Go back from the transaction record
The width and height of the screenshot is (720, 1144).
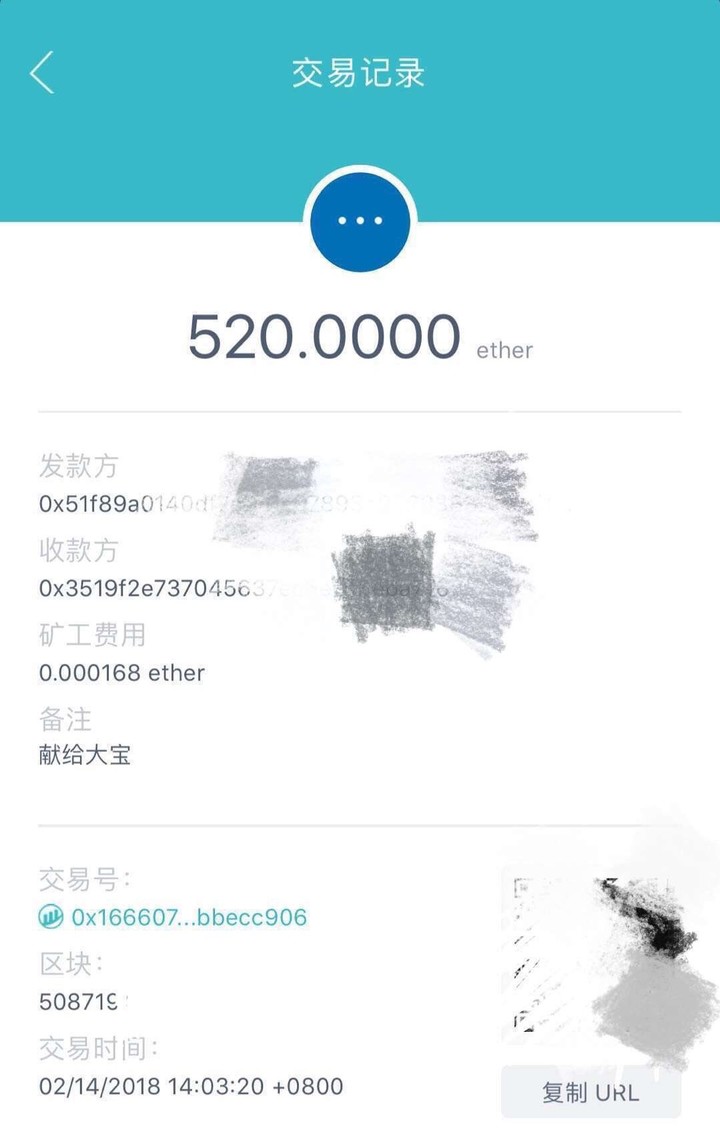42,73
